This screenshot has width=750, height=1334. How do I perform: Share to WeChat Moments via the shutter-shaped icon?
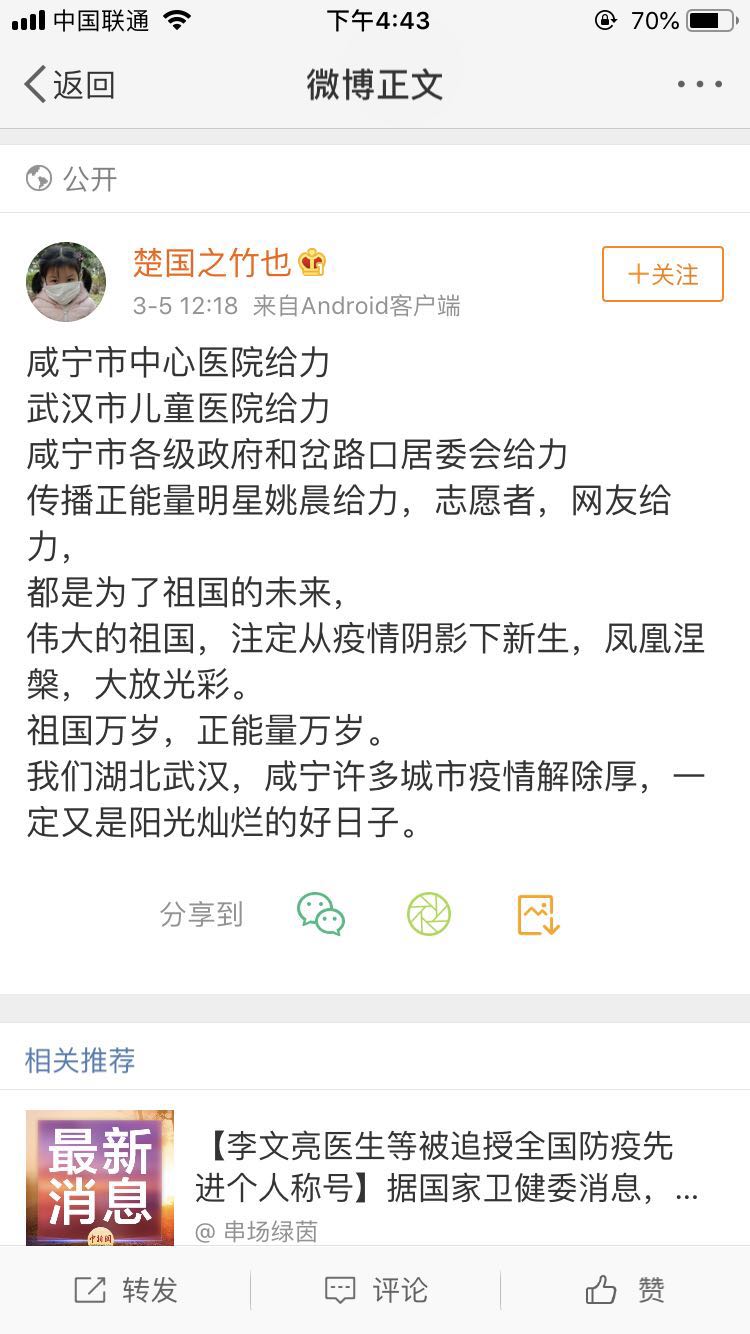click(429, 914)
